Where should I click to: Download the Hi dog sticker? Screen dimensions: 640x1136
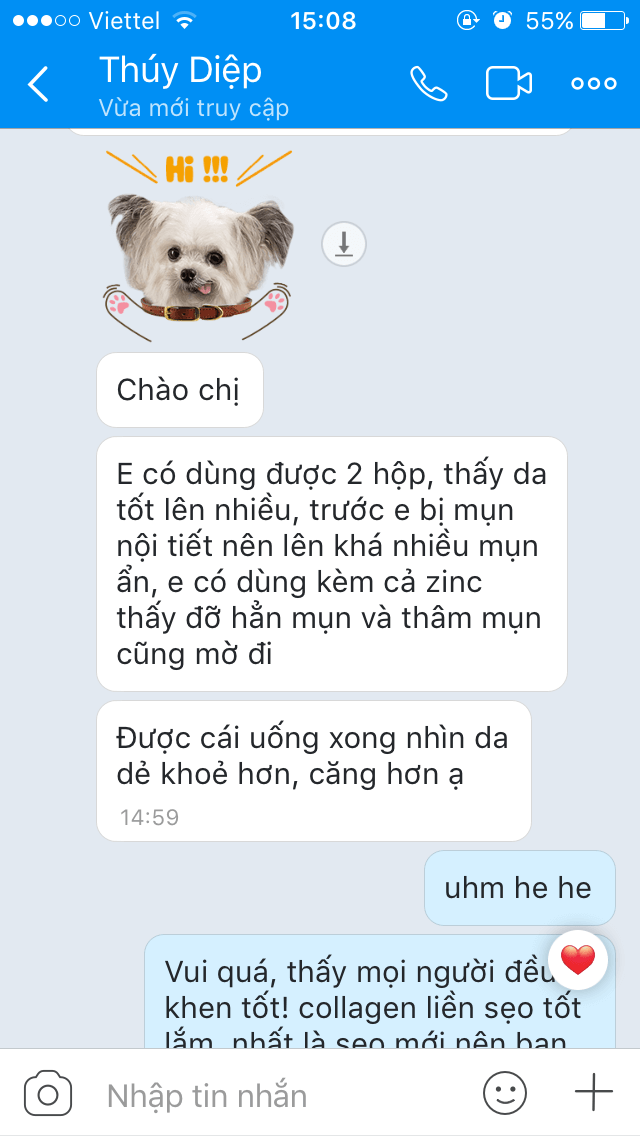tap(344, 244)
